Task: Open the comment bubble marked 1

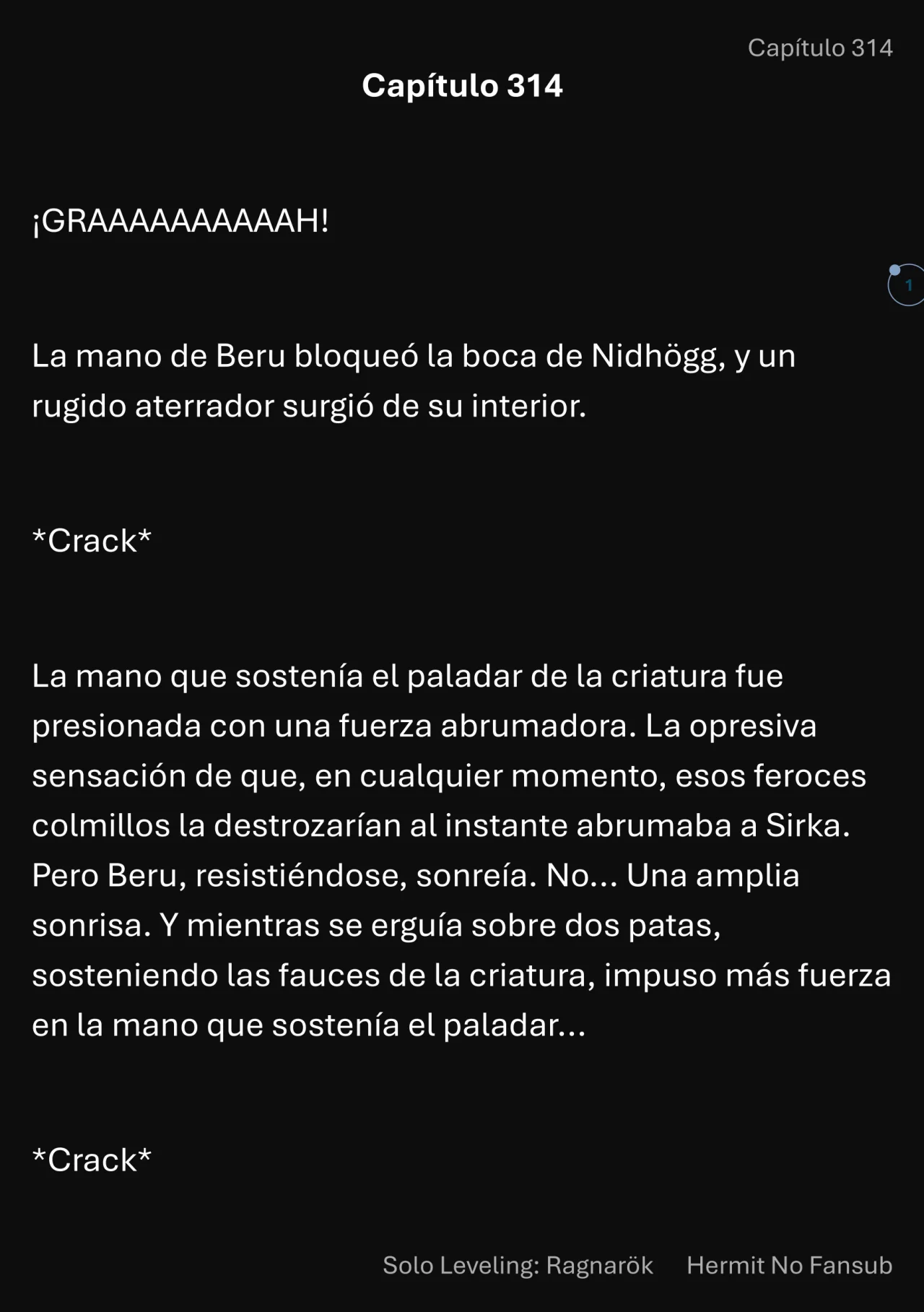Action: [x=907, y=285]
